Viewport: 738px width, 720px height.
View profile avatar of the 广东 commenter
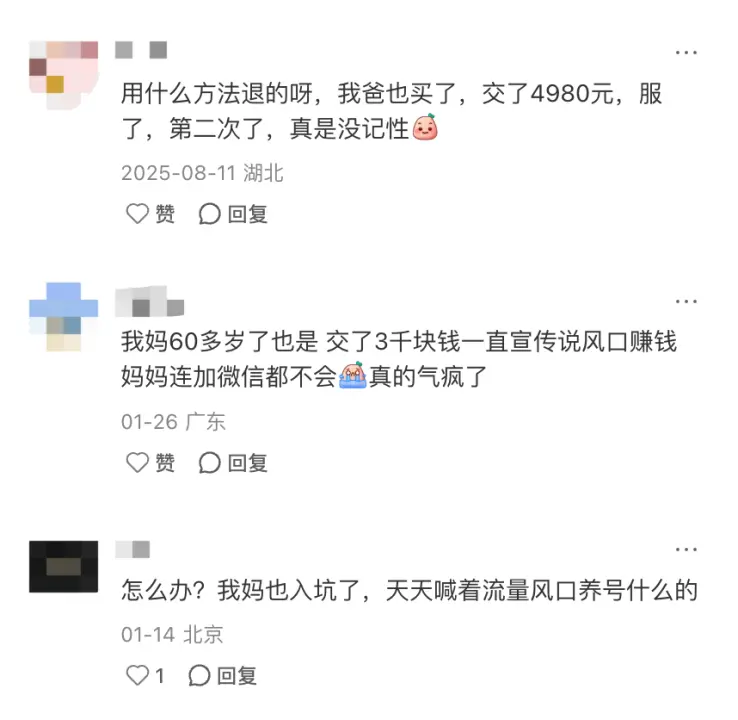64,317
